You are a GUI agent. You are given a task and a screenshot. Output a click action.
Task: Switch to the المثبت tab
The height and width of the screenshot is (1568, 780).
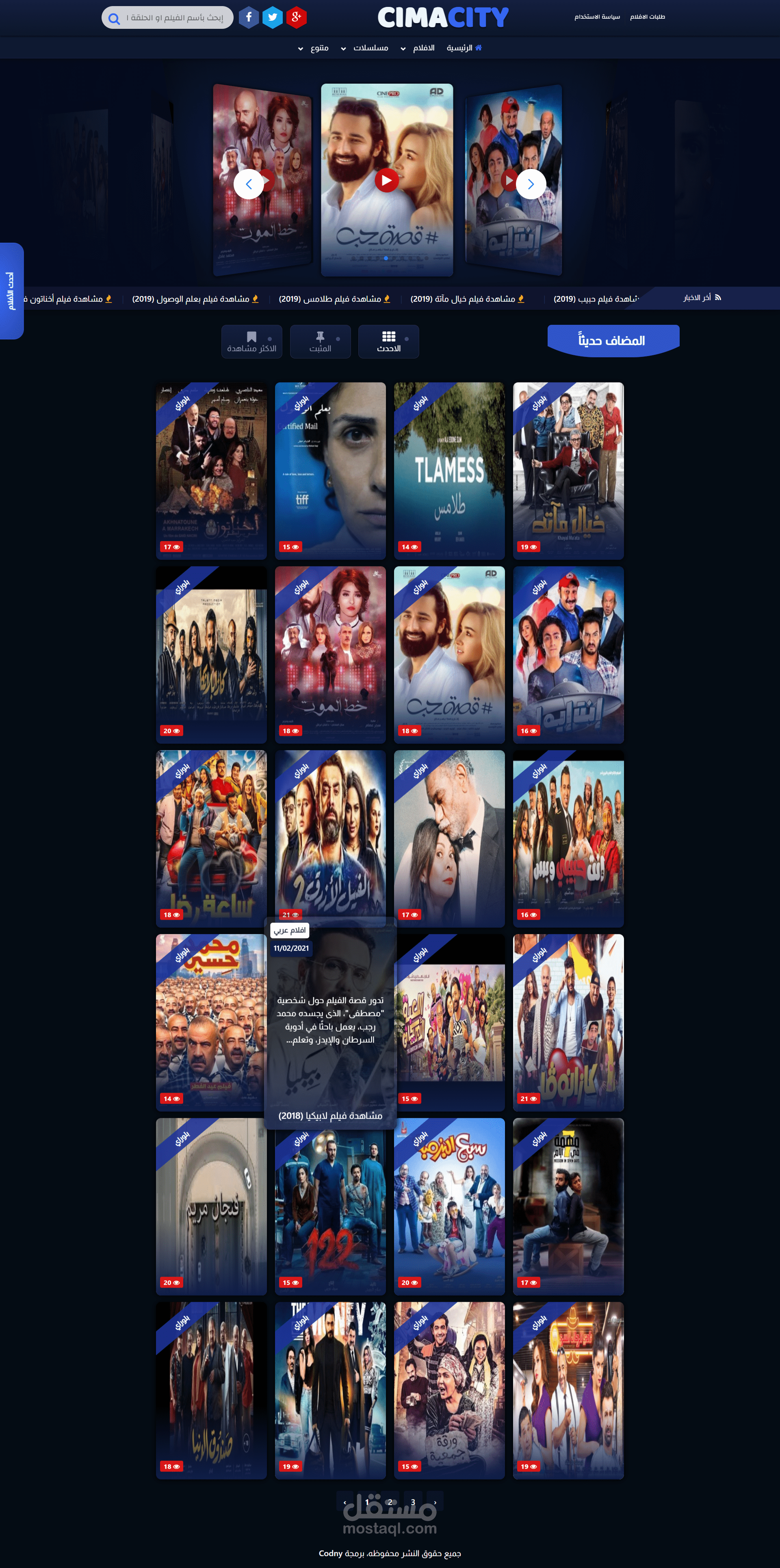pos(320,341)
